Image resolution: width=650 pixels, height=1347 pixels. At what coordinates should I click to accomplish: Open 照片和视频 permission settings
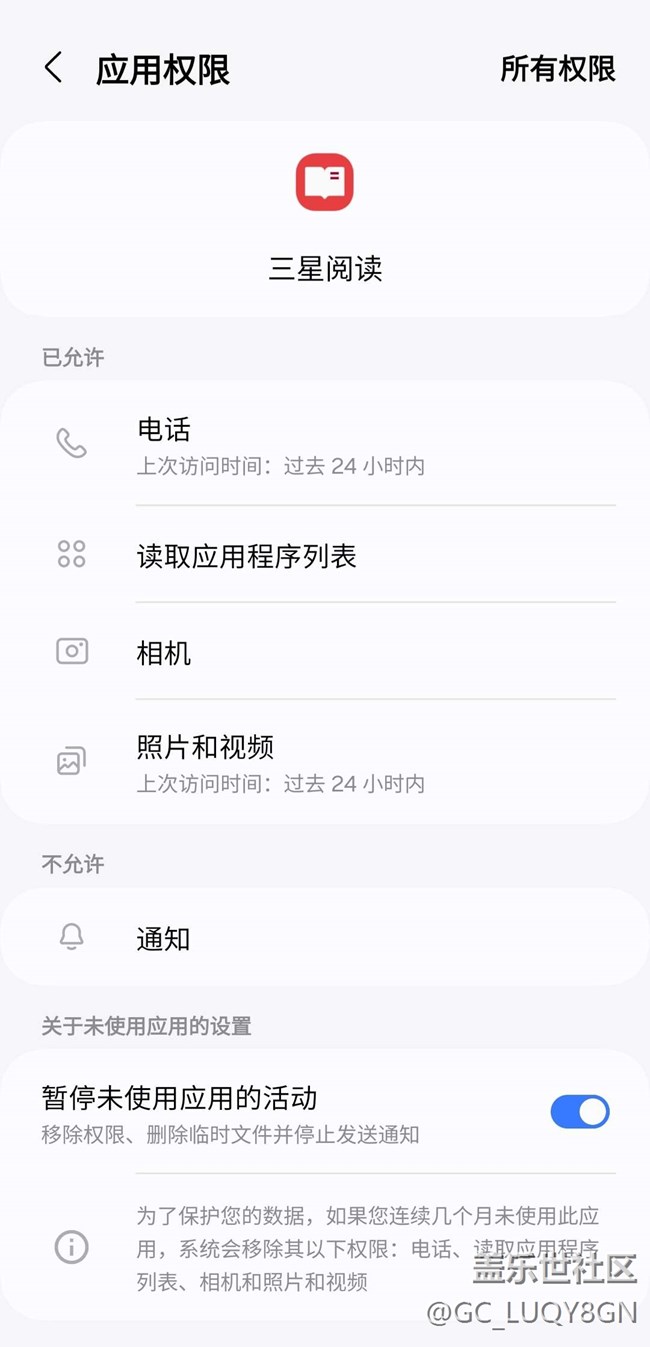(x=325, y=763)
